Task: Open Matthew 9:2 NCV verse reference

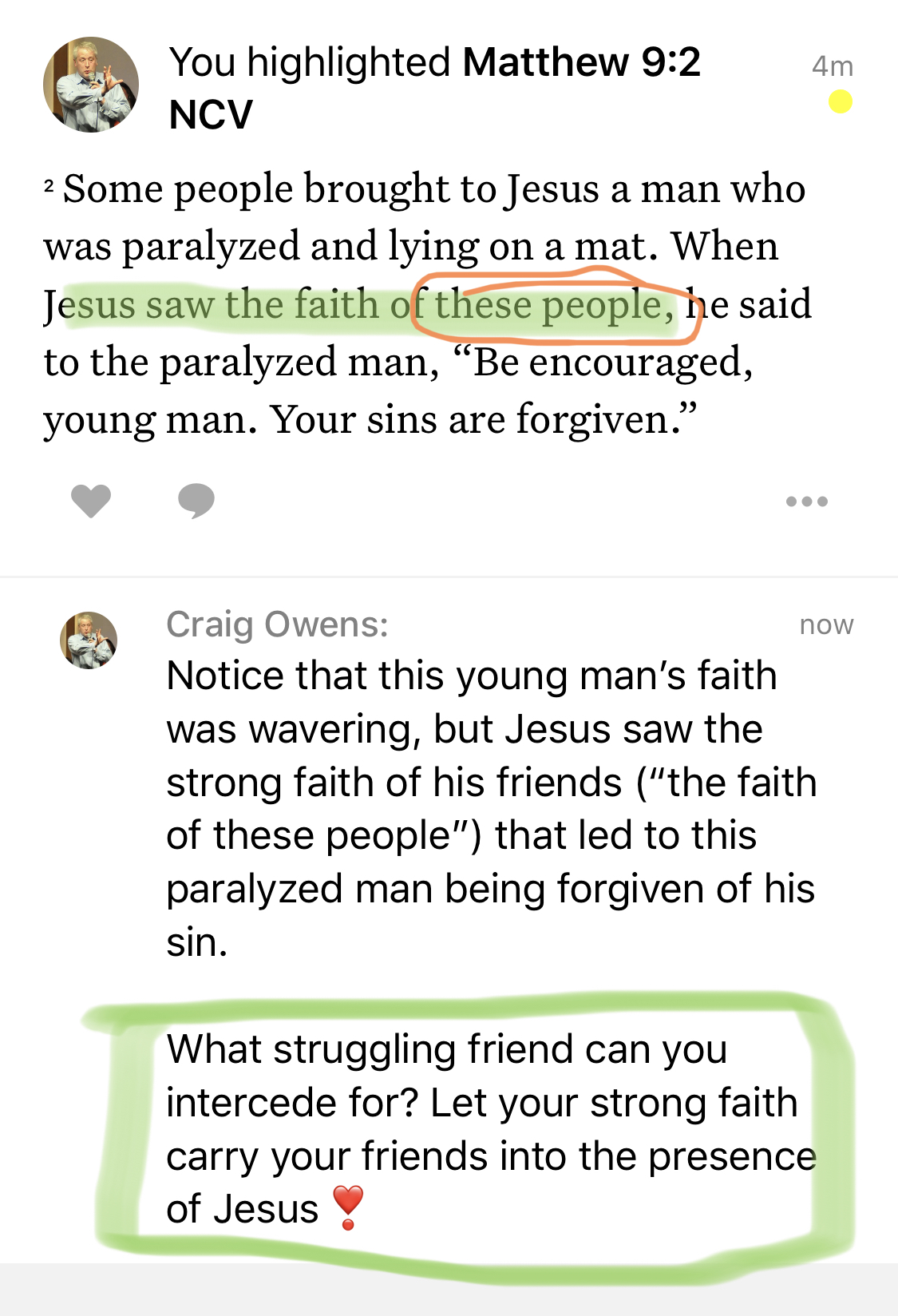Action: tap(581, 62)
